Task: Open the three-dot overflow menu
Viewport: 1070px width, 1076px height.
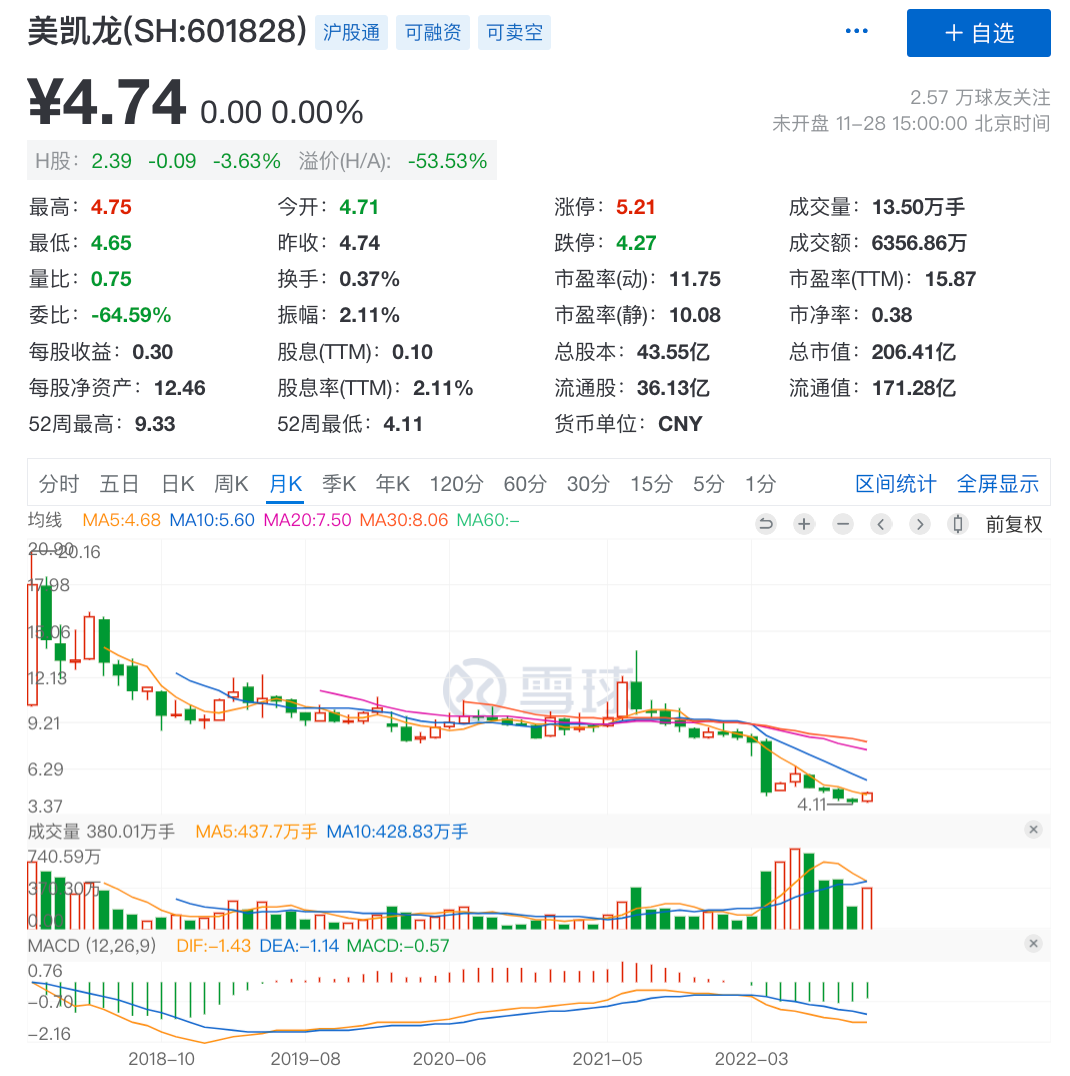Action: pyautogui.click(x=857, y=32)
